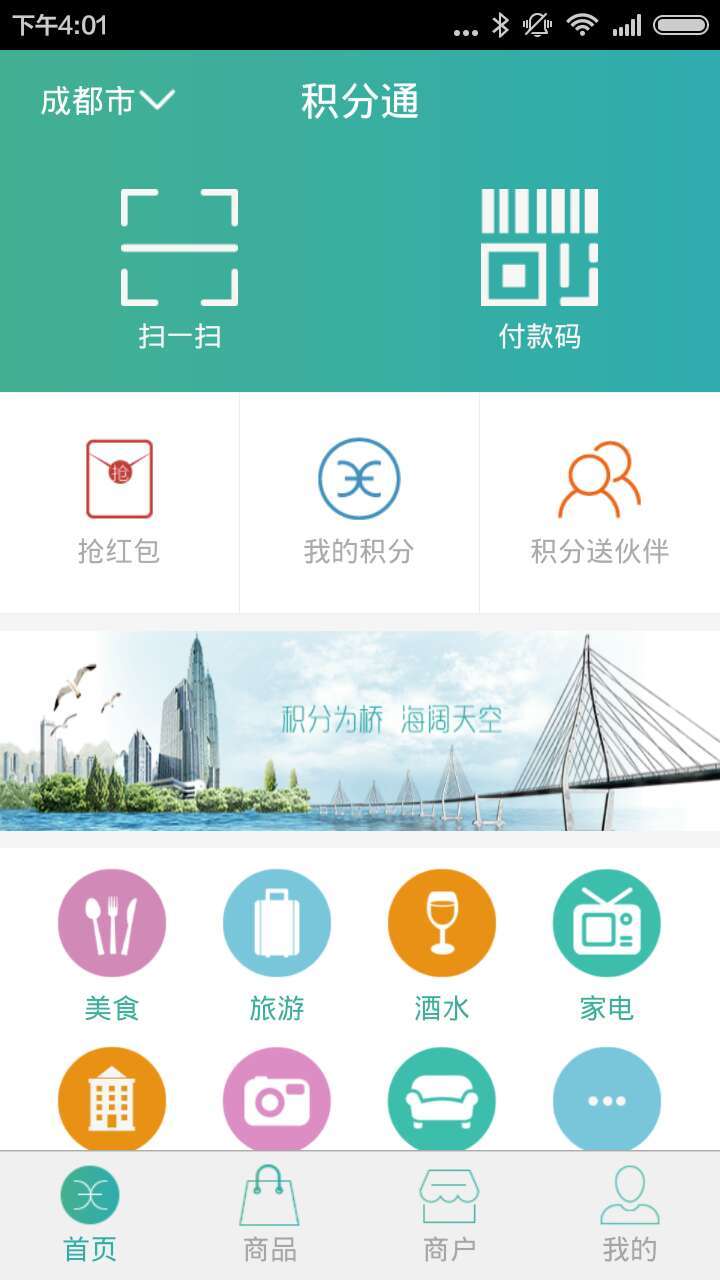
Task: Open the green sofa category icon
Action: (x=442, y=1099)
